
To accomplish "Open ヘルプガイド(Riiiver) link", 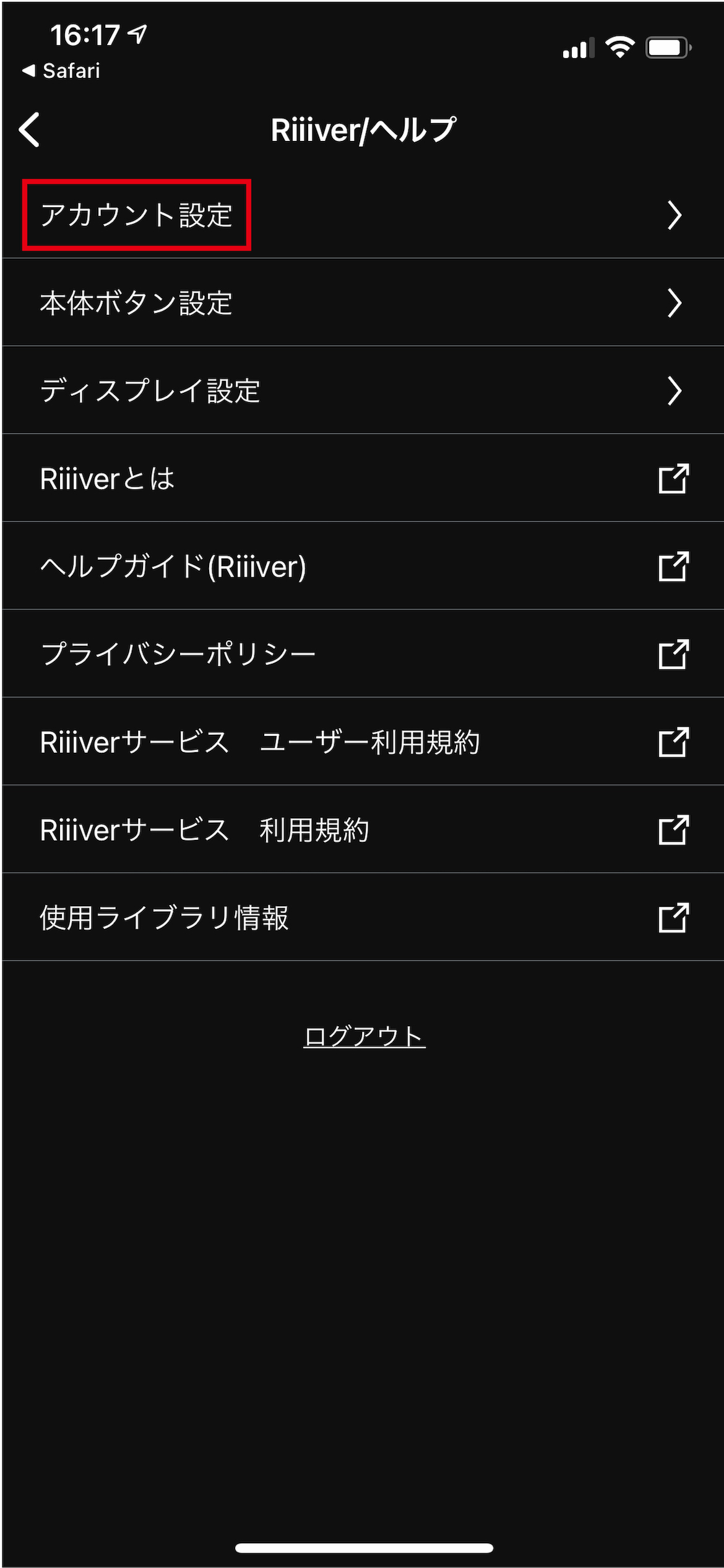I will (362, 566).
